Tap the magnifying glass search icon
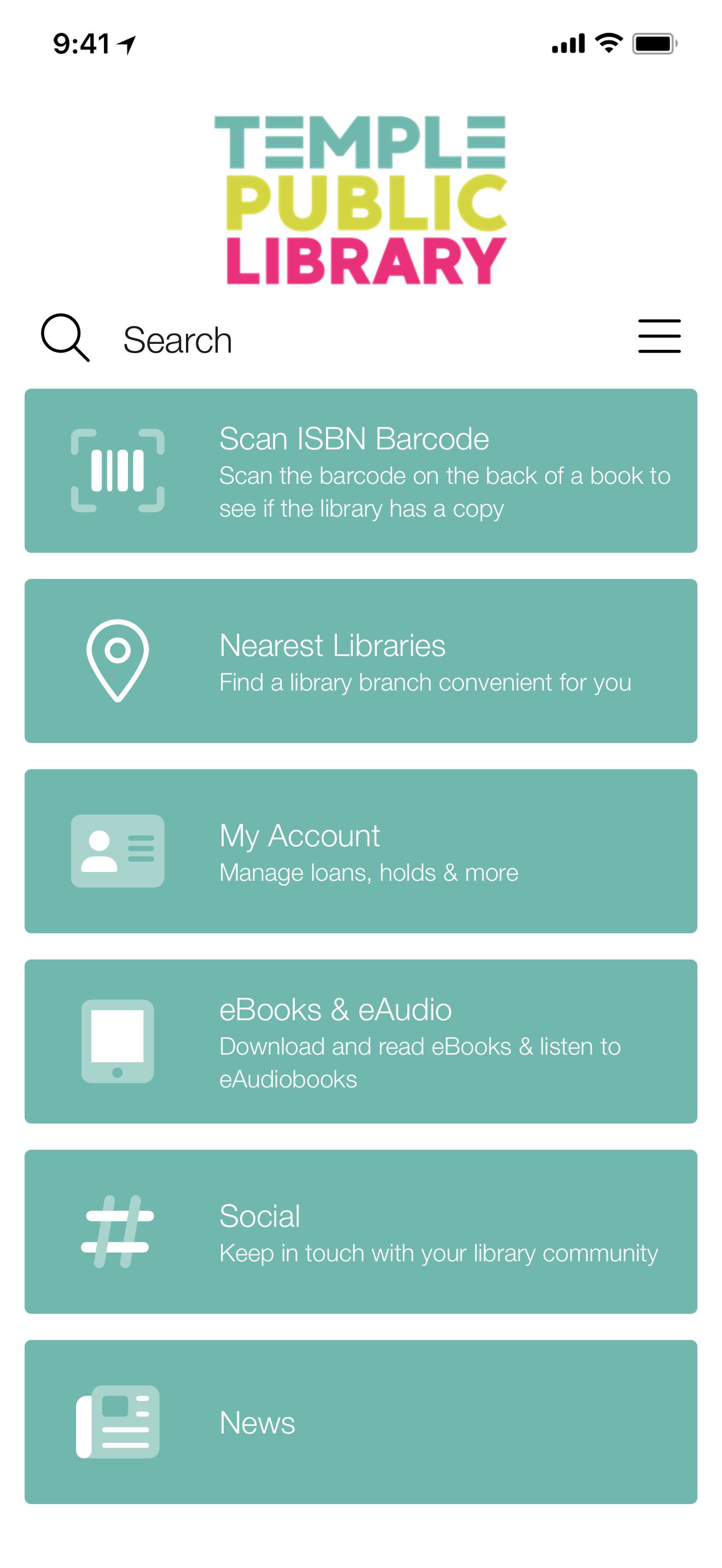This screenshot has width=722, height=1568. pos(65,337)
